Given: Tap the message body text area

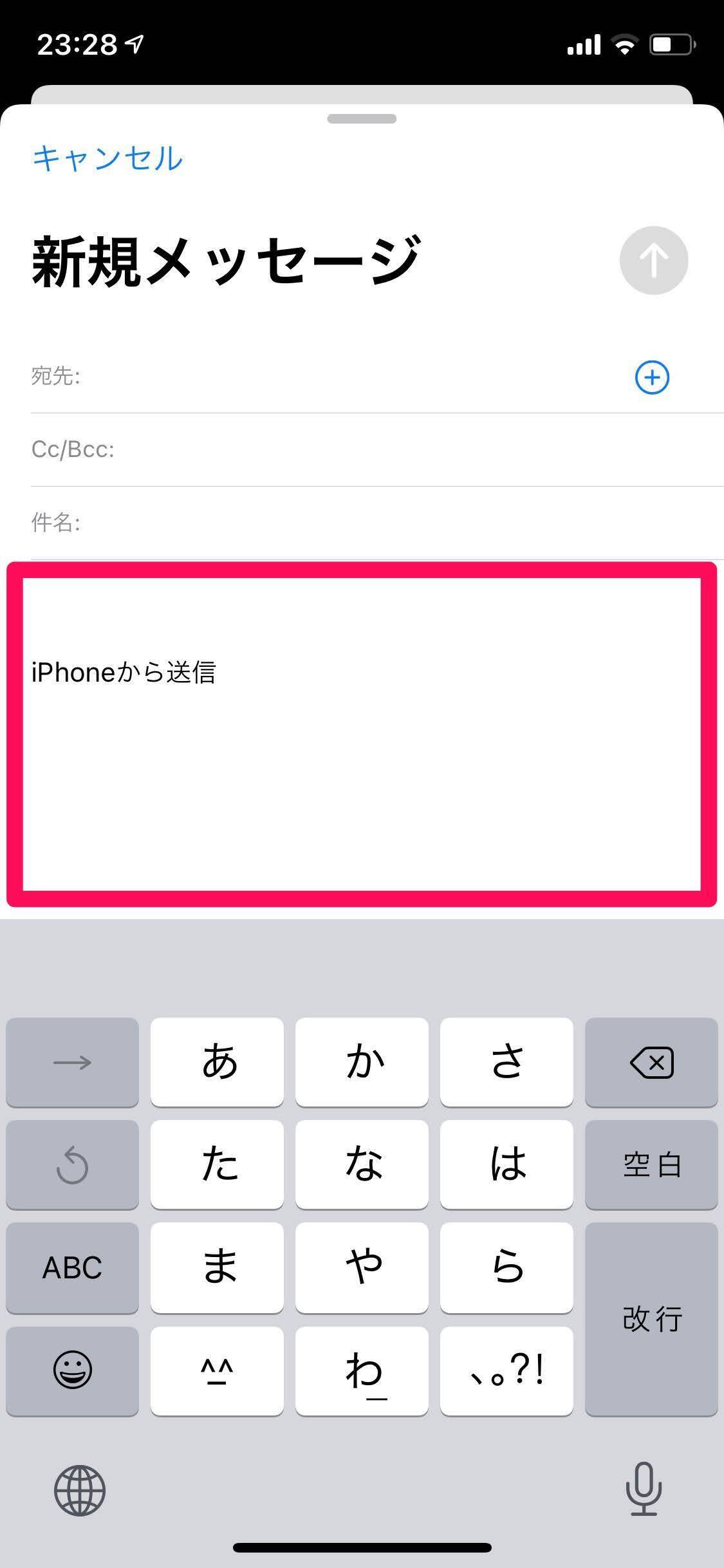Looking at the screenshot, I should tap(362, 734).
